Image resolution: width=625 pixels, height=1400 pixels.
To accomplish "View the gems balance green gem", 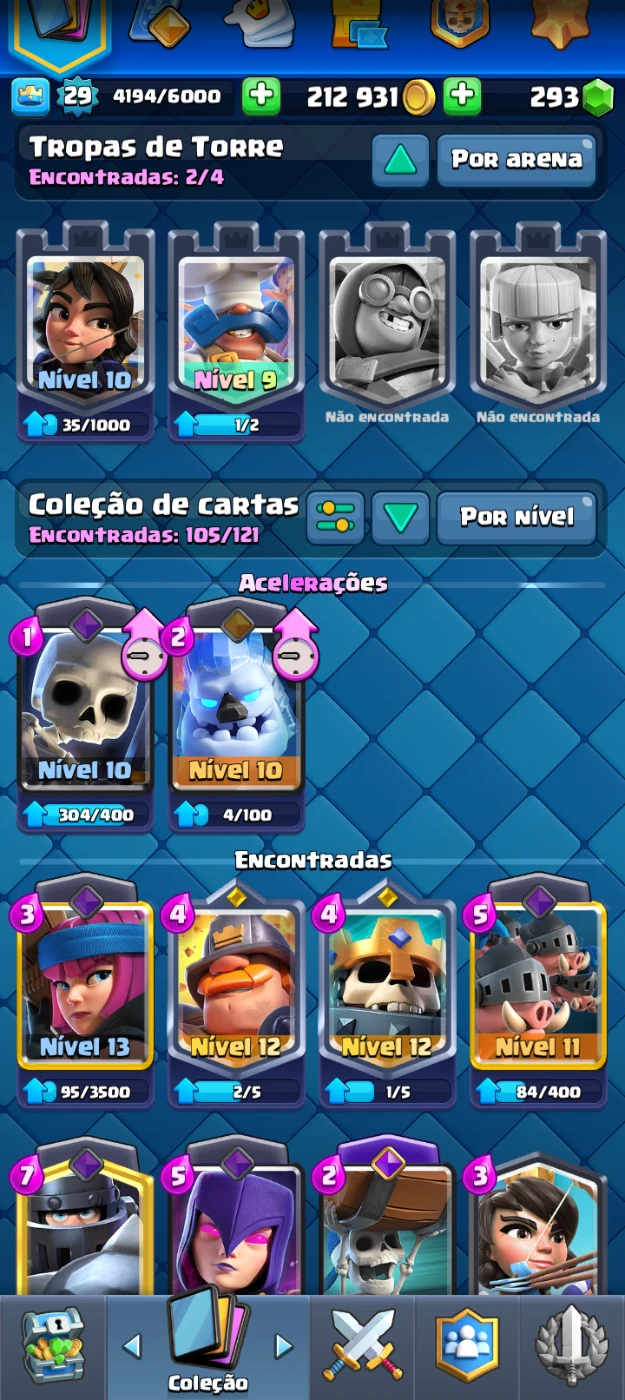I will pyautogui.click(x=597, y=97).
